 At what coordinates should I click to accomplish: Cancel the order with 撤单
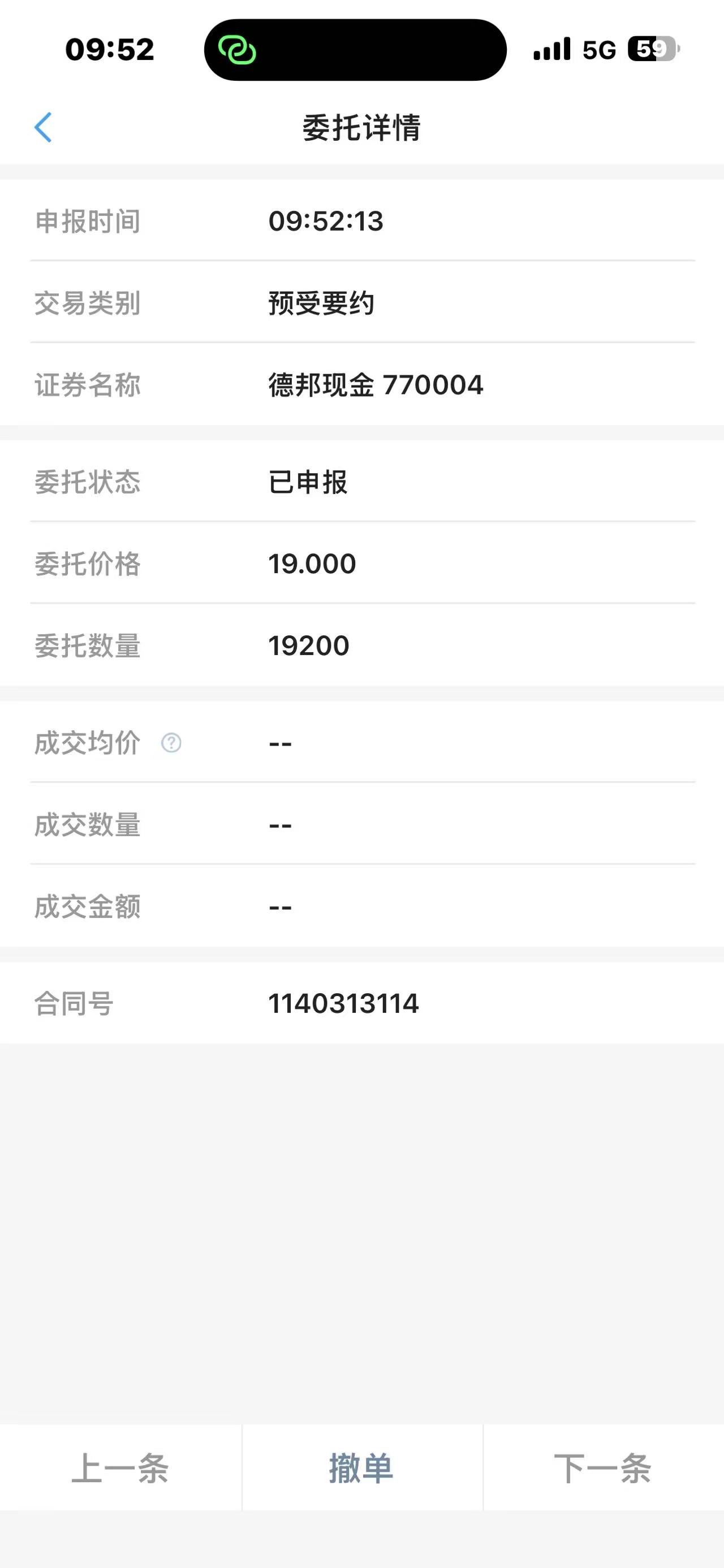coord(361,1467)
